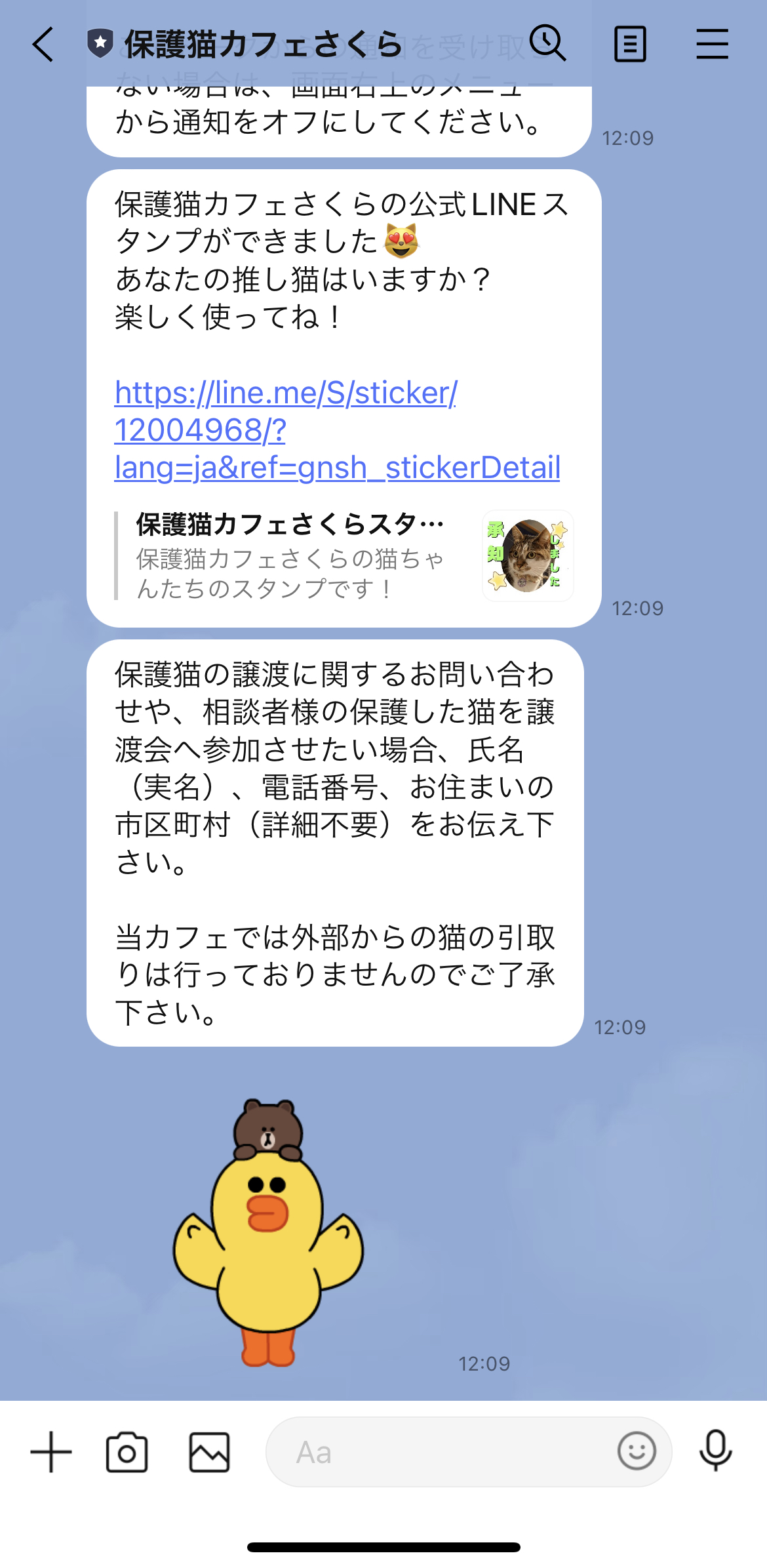Viewport: 767px width, 1568px height.
Task: Tap the cat sticker thumbnail in the preview
Action: click(x=526, y=556)
